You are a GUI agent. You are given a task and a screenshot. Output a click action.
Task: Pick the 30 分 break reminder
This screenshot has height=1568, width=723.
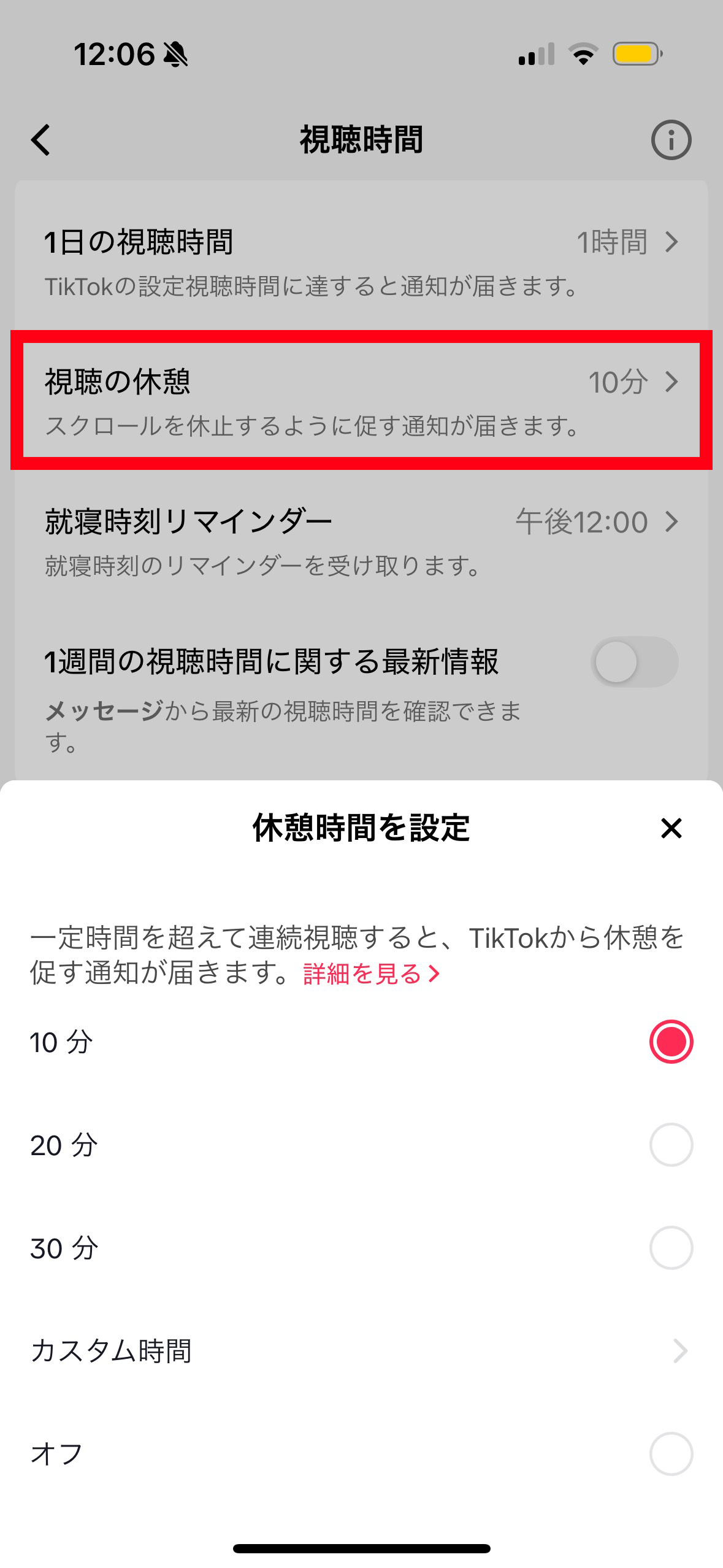point(670,1248)
